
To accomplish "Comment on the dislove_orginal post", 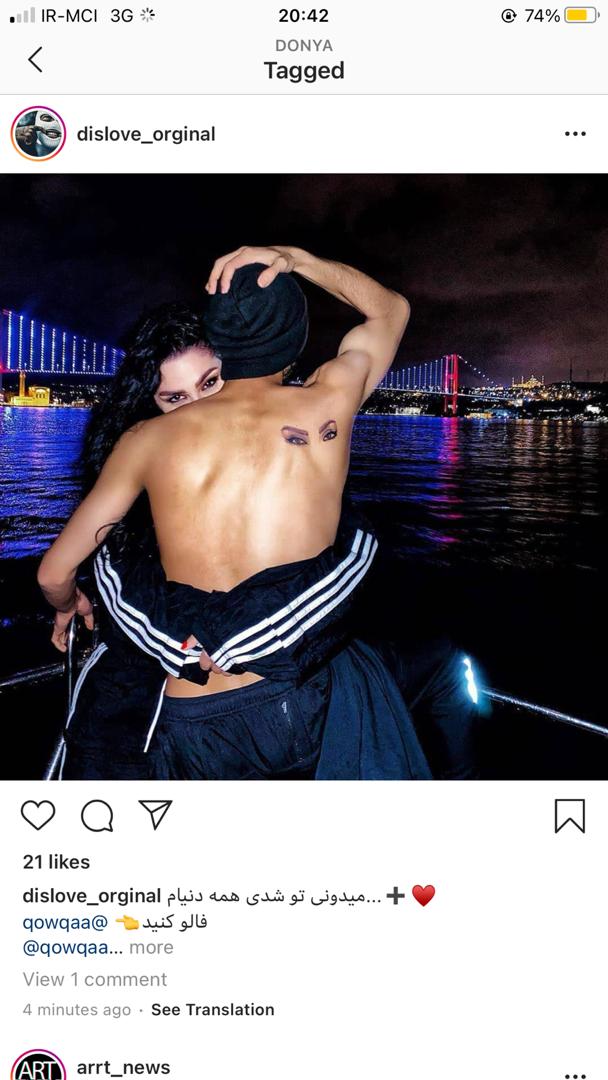I will pos(97,816).
